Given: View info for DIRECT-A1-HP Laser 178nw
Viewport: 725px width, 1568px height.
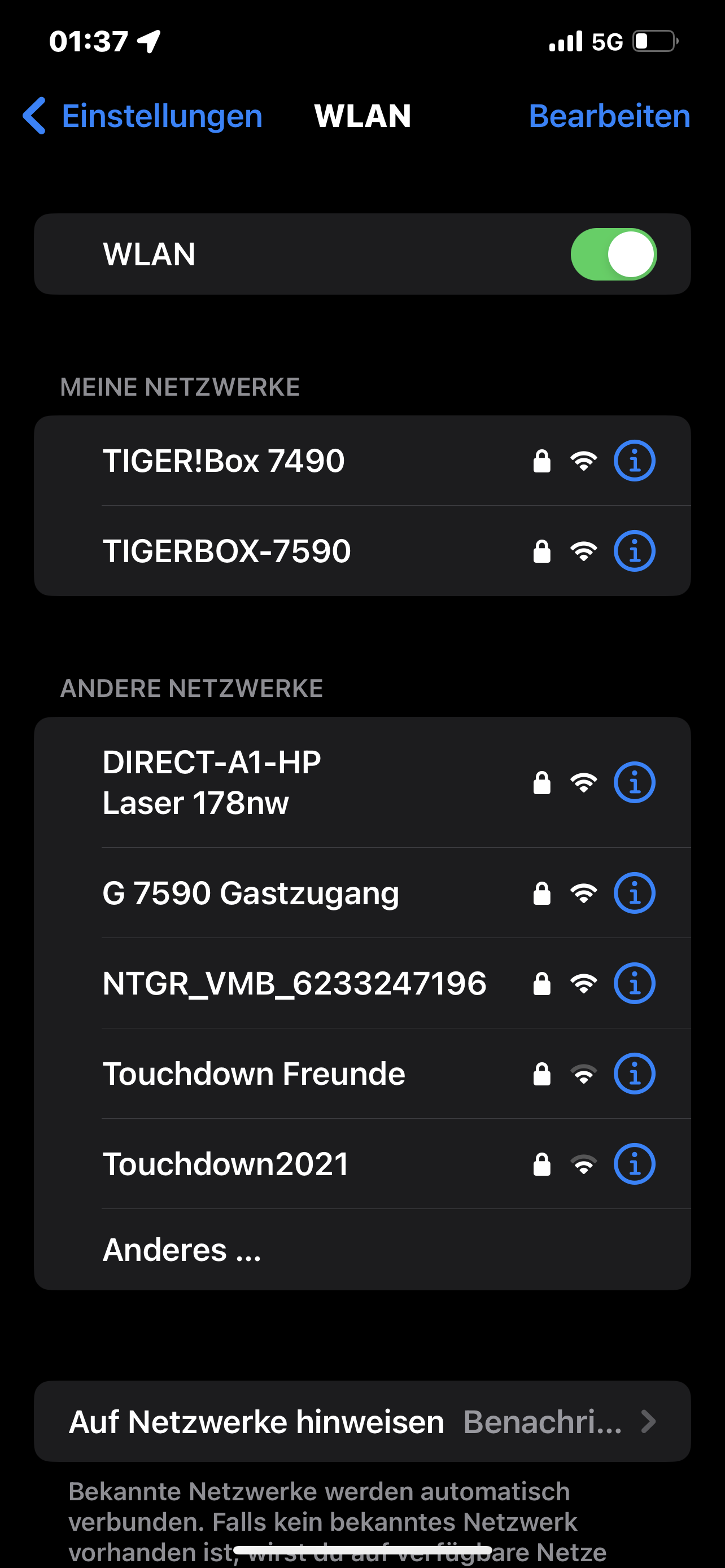Looking at the screenshot, I should (634, 782).
